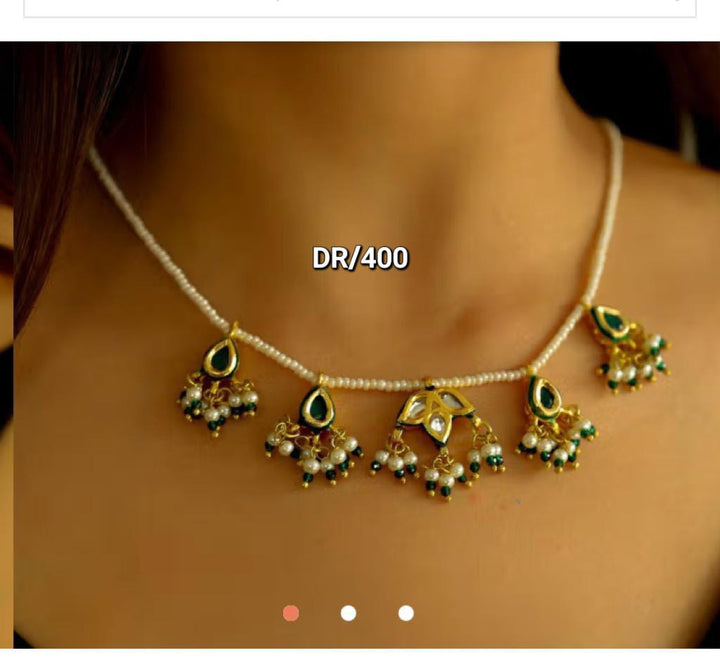
Task: Jump to the third image dot
Action: (x=406, y=613)
